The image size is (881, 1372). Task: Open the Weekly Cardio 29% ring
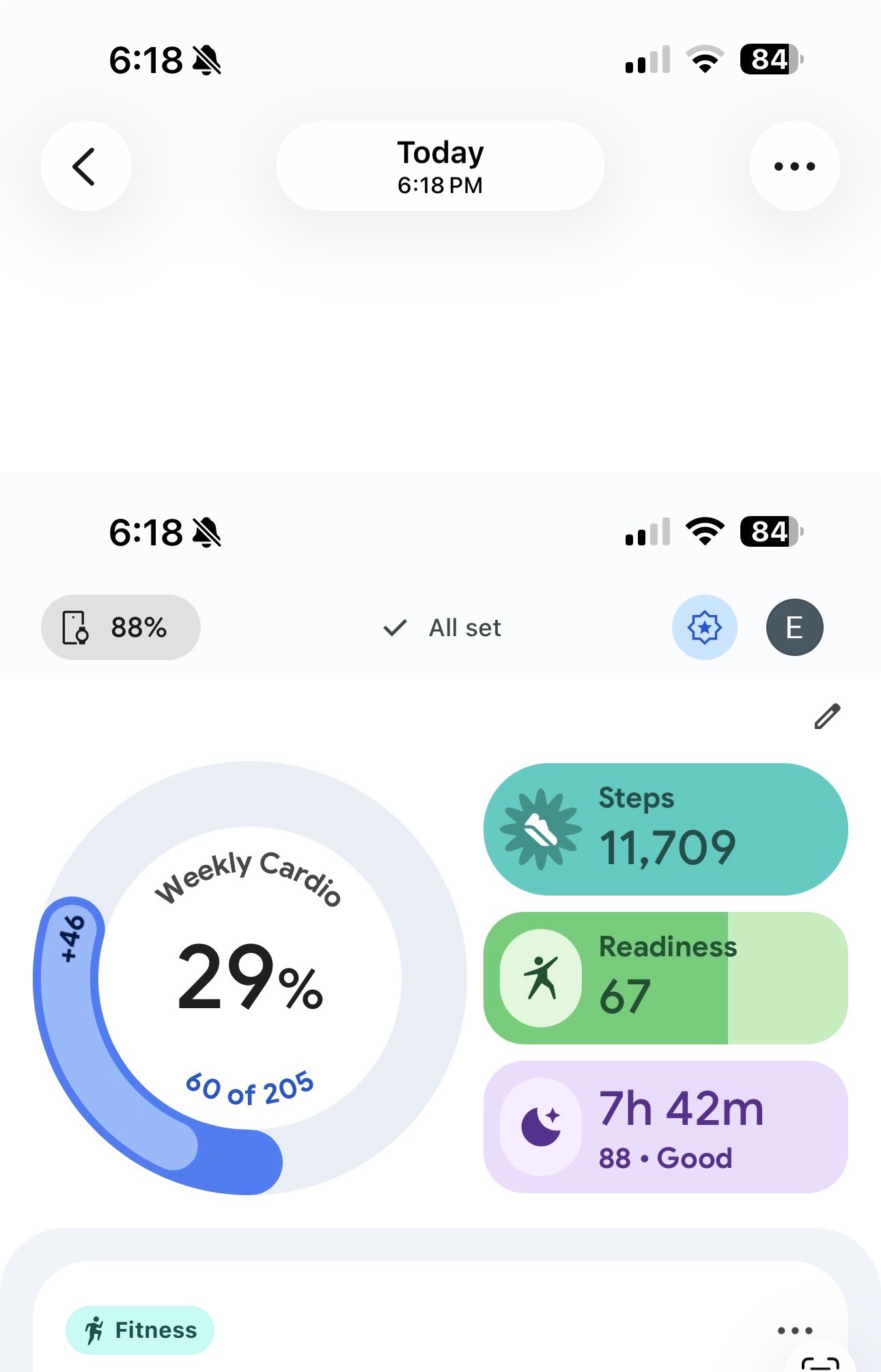pyautogui.click(x=250, y=977)
